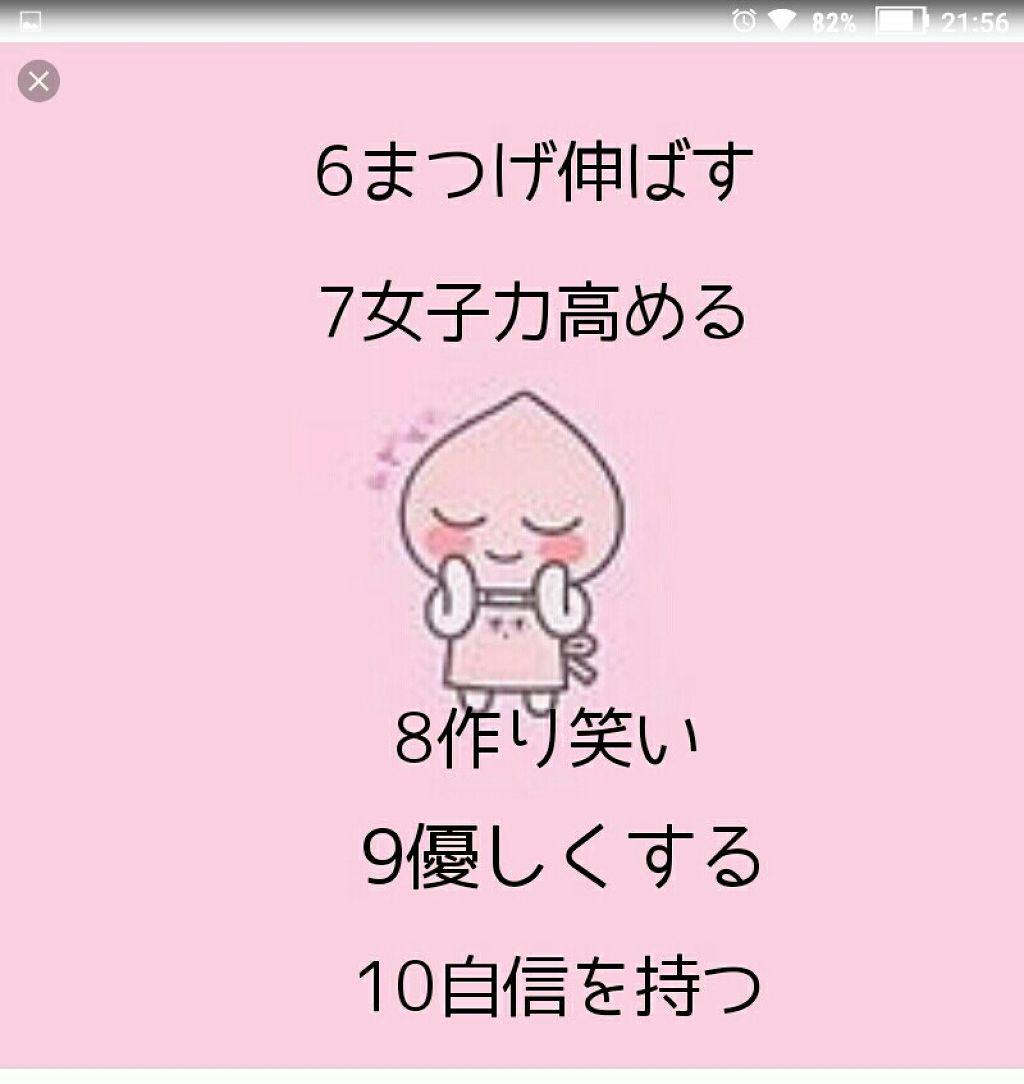The height and width of the screenshot is (1084, 1024).
Task: Tap the X button to close the image
Action: (37, 83)
